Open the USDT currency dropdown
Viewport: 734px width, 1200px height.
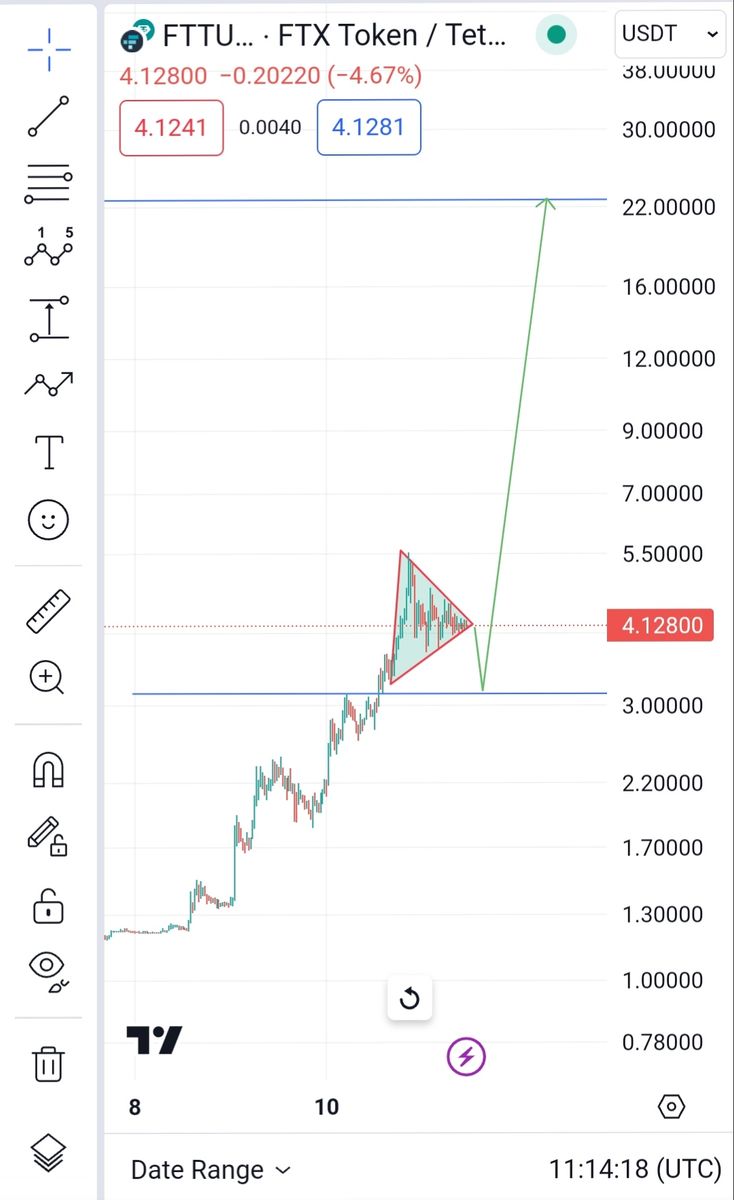click(x=669, y=34)
